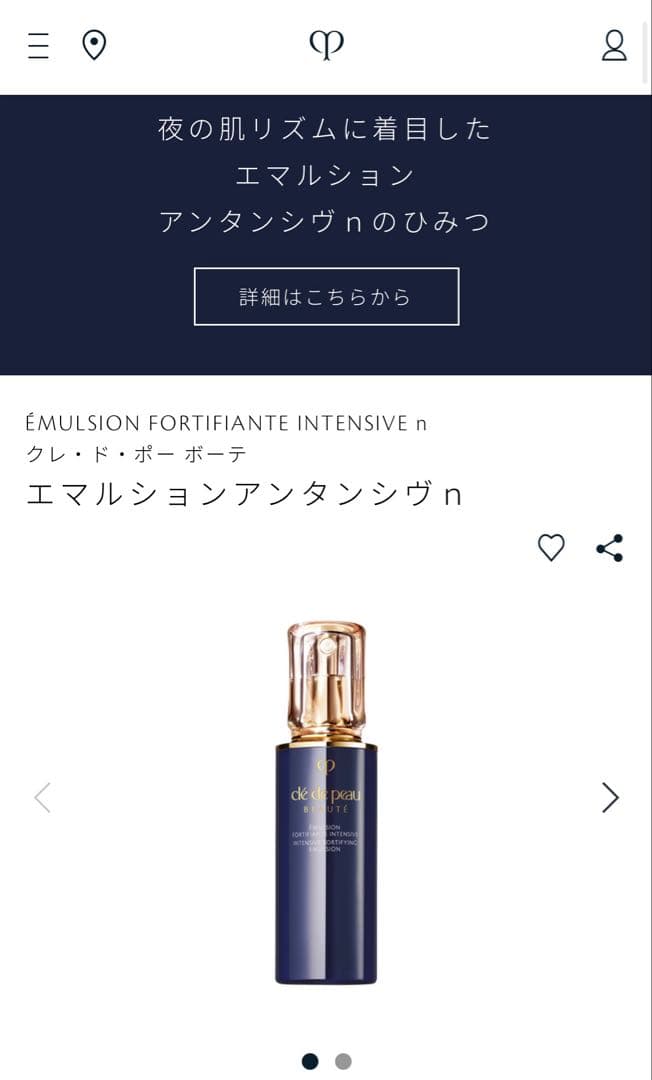Go to the Clé de Peau home logo
652x1080 pixels.
pyautogui.click(x=326, y=45)
